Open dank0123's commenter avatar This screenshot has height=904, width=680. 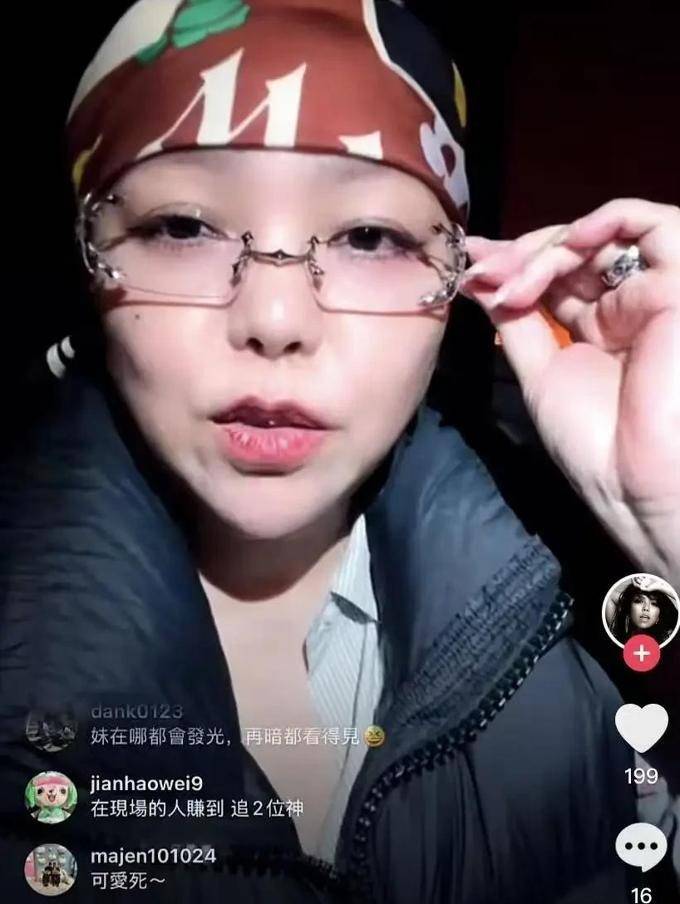coord(50,726)
